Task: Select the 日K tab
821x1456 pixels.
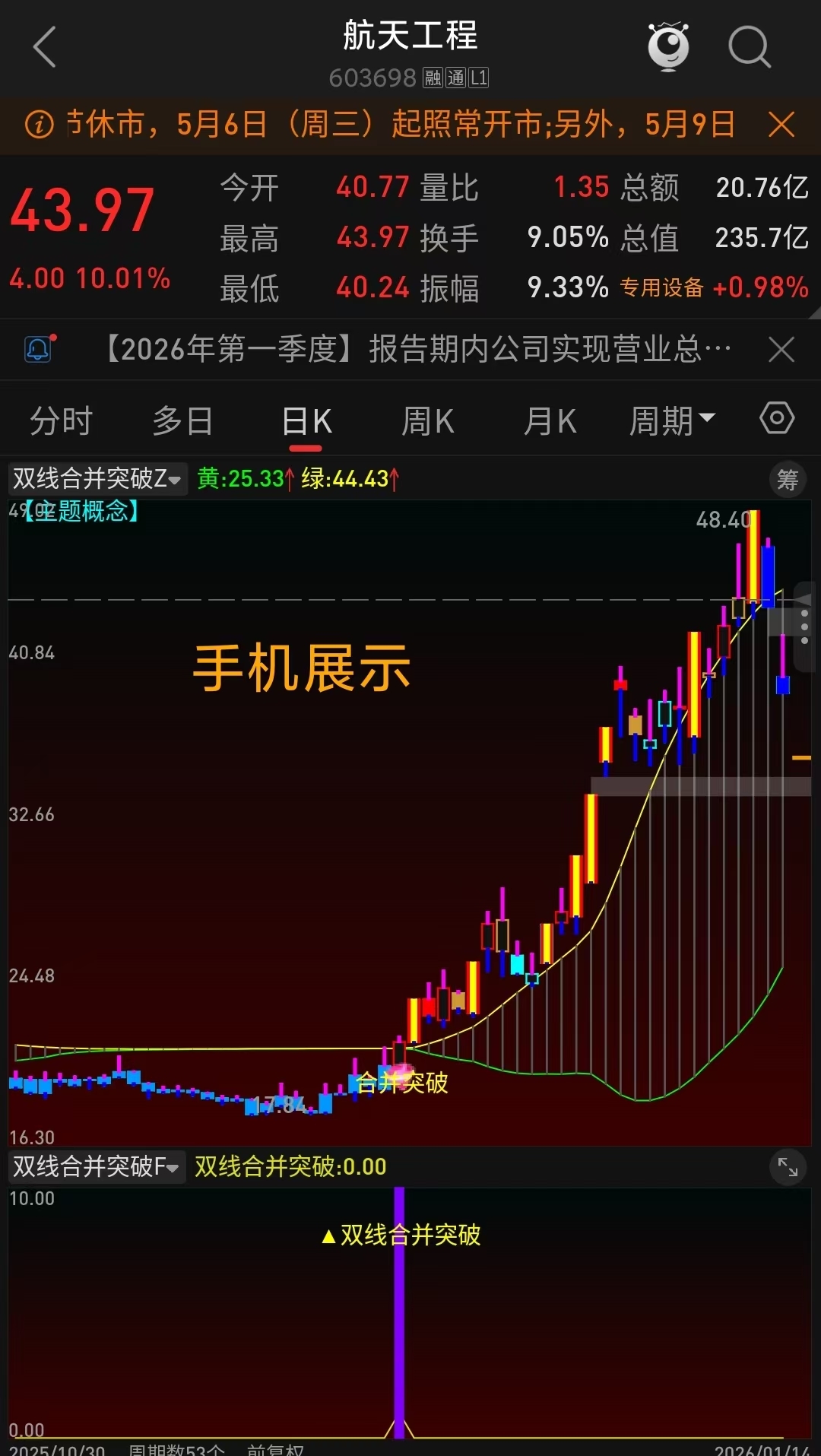Action: [306, 422]
